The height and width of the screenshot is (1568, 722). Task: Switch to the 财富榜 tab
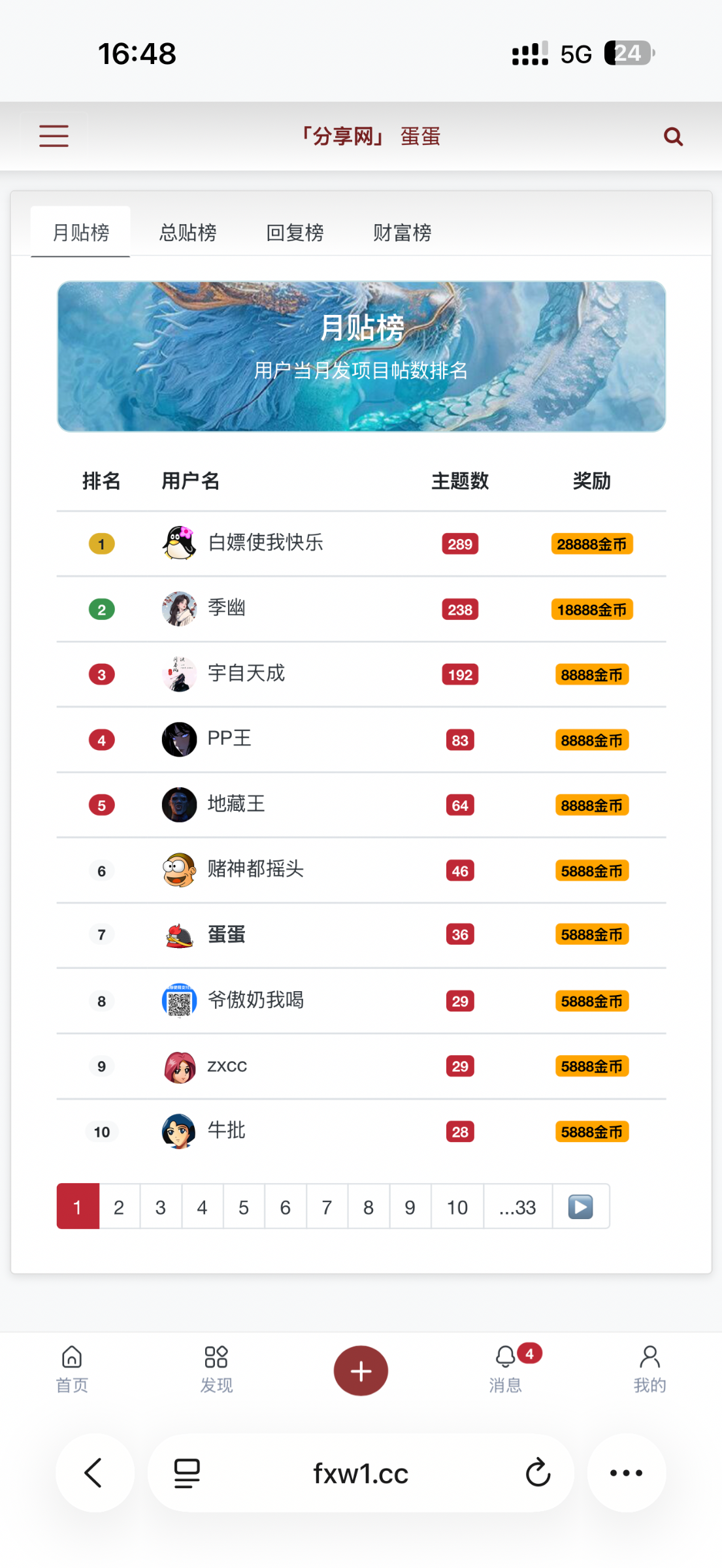(x=402, y=233)
